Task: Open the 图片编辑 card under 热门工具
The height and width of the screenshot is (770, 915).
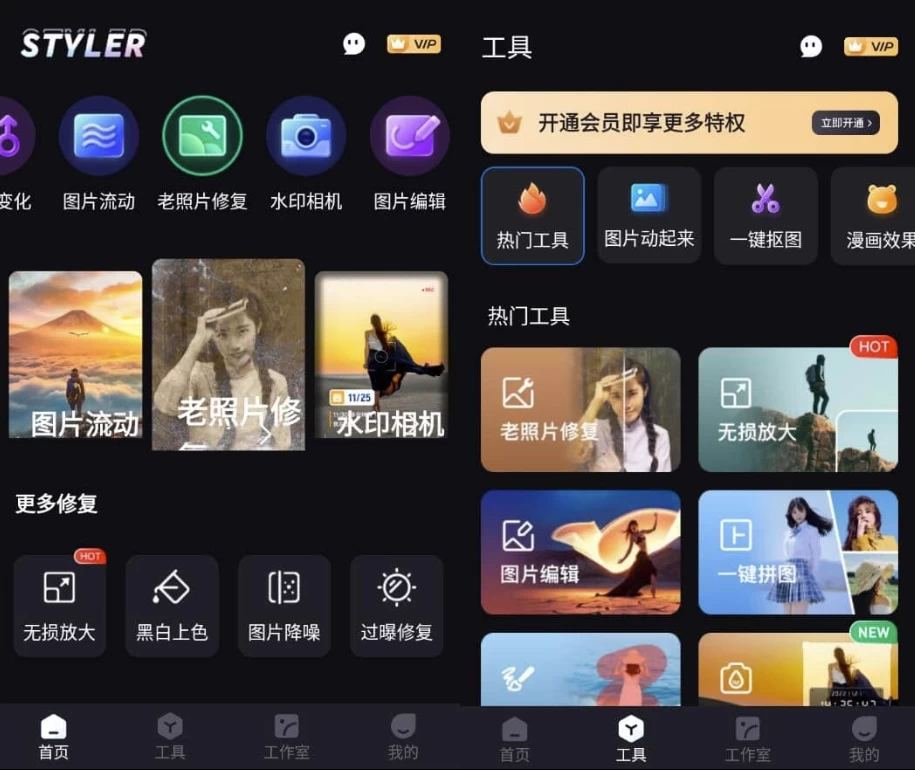Action: [580, 551]
